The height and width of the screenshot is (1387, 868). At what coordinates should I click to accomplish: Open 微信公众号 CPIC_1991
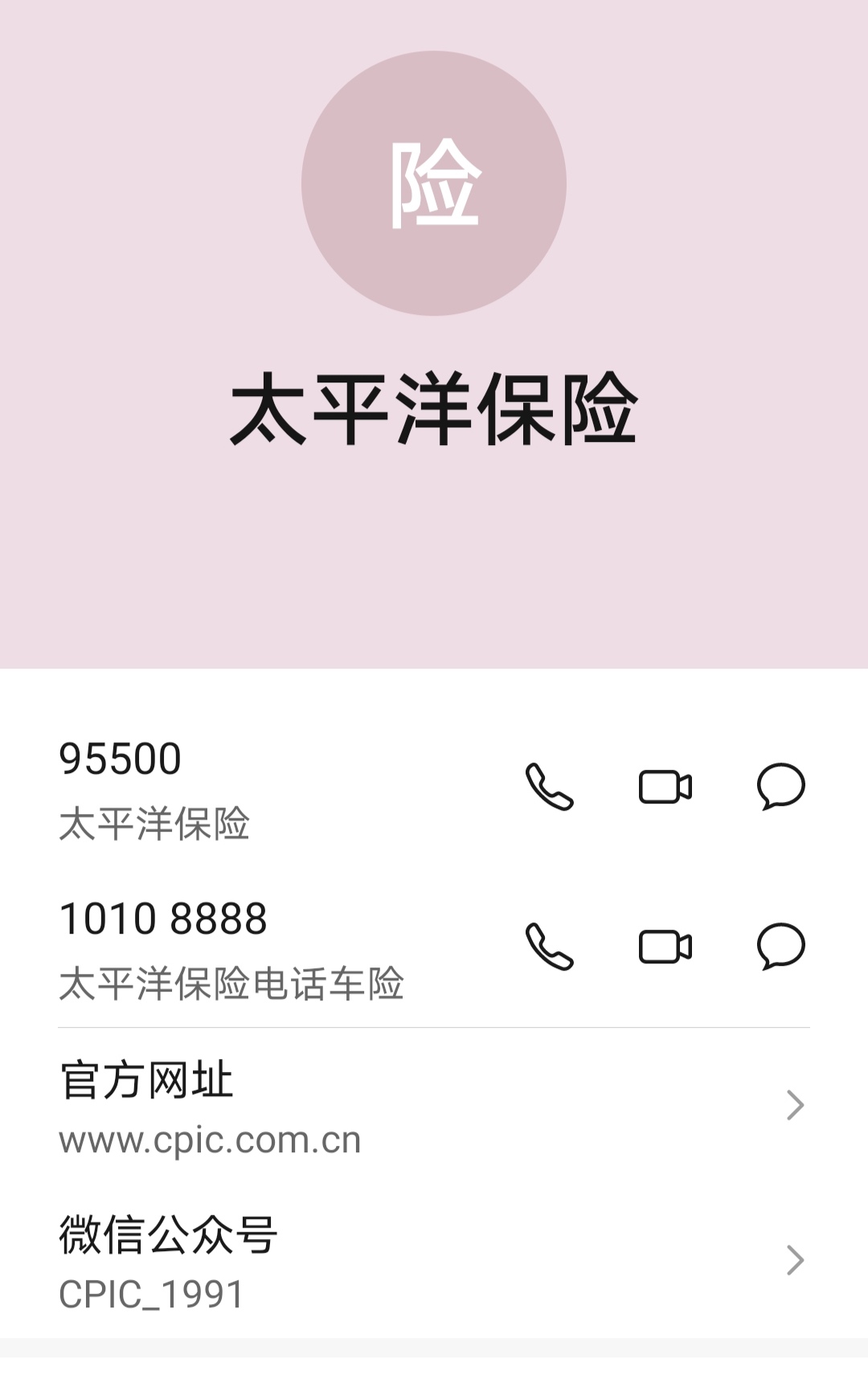[434, 1260]
